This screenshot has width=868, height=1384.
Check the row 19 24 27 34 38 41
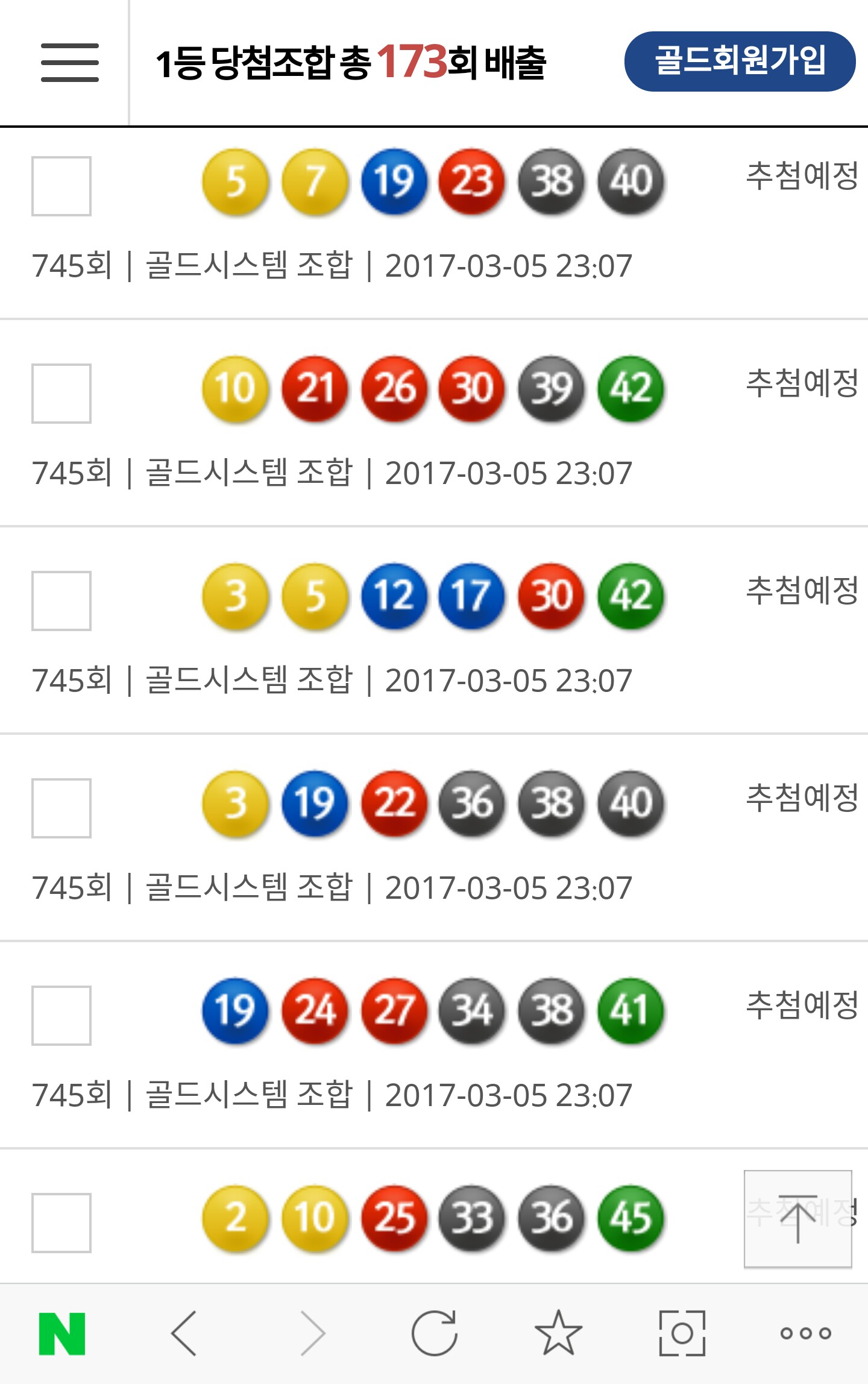(x=61, y=1016)
